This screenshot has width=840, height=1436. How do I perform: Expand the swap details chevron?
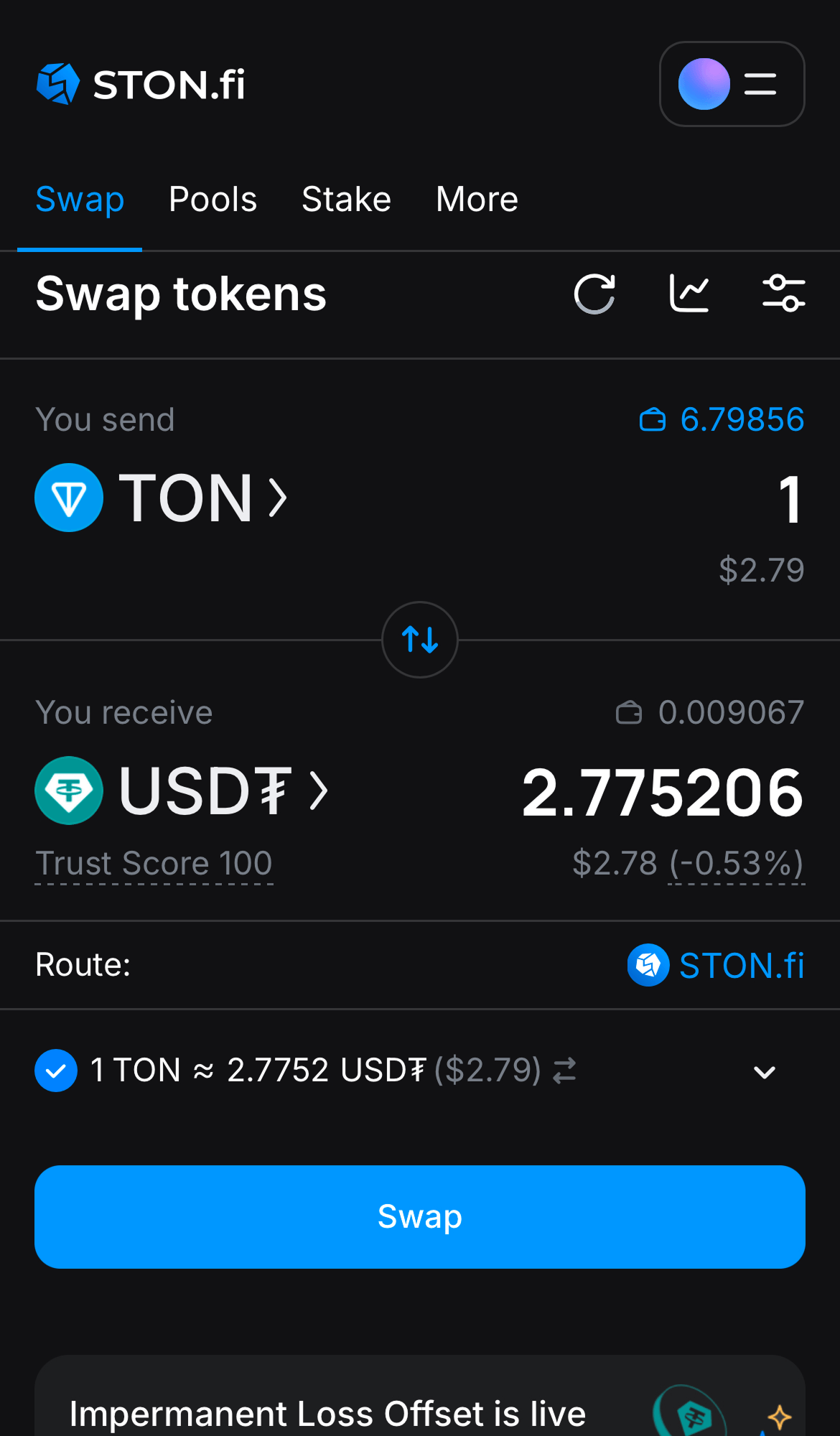[765, 1071]
